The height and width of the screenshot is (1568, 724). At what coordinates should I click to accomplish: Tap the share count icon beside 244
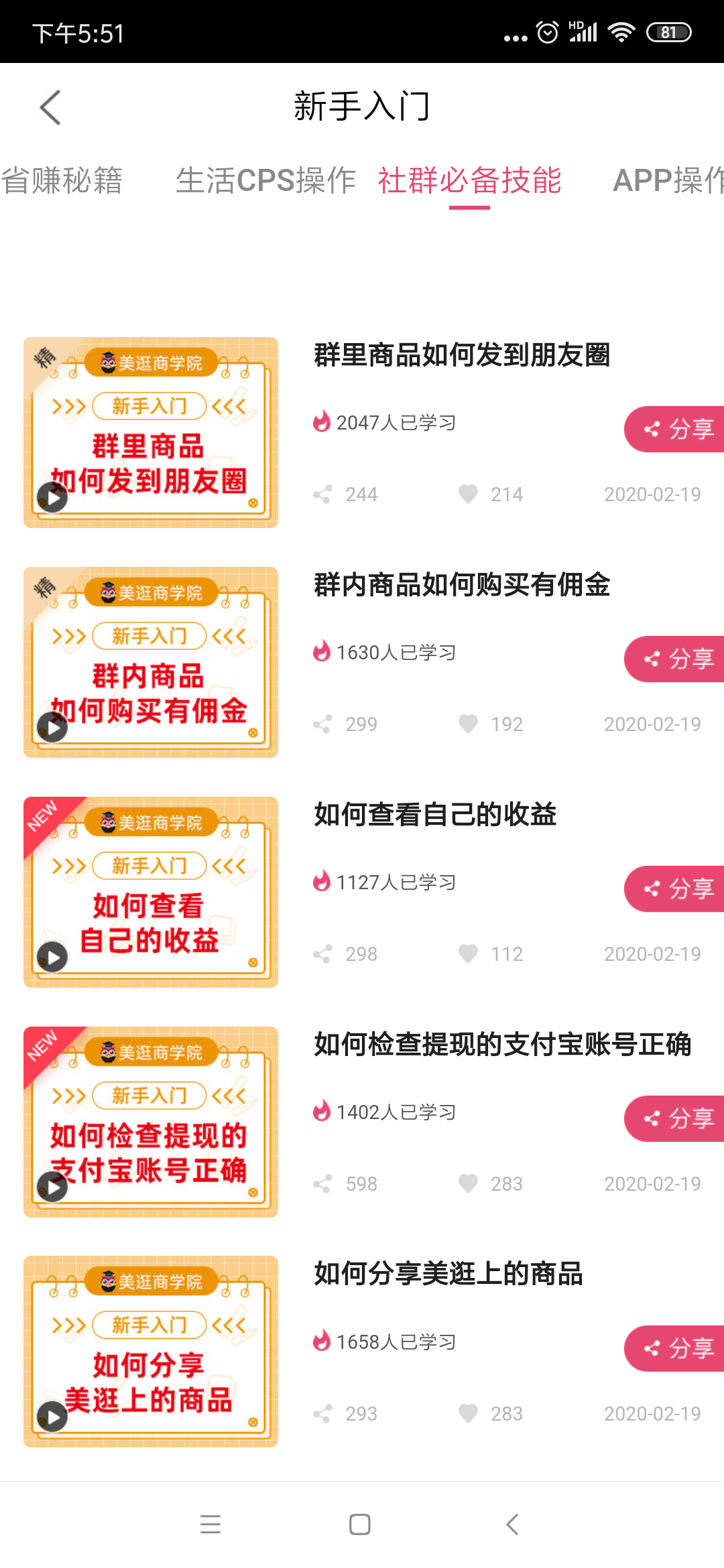pos(323,494)
